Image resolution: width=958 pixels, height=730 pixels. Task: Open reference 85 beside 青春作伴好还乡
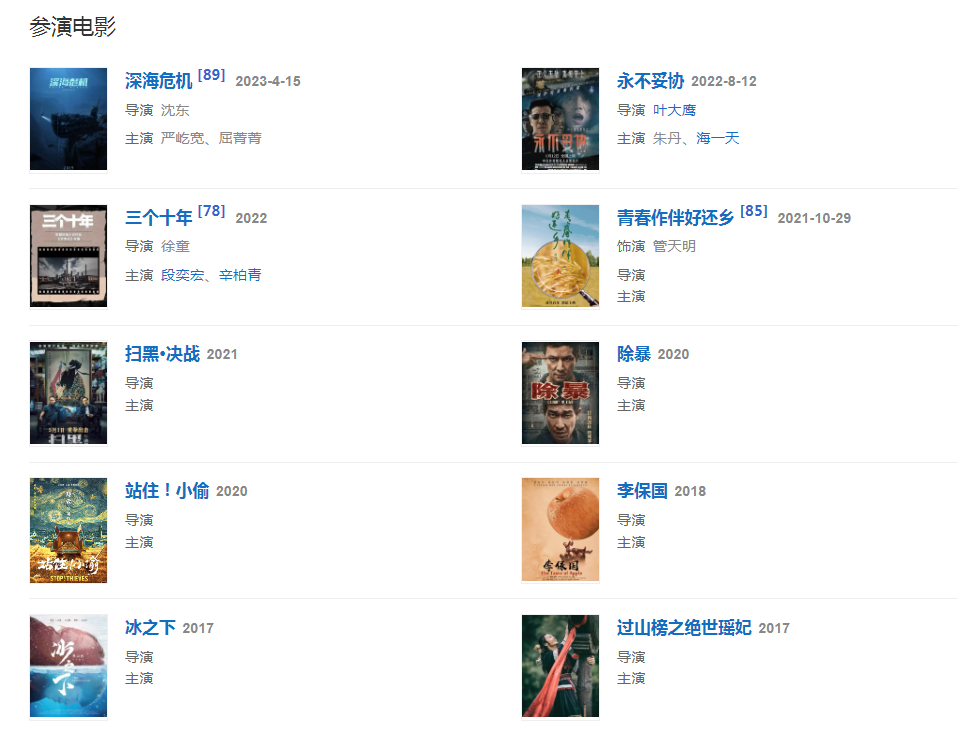coord(754,211)
